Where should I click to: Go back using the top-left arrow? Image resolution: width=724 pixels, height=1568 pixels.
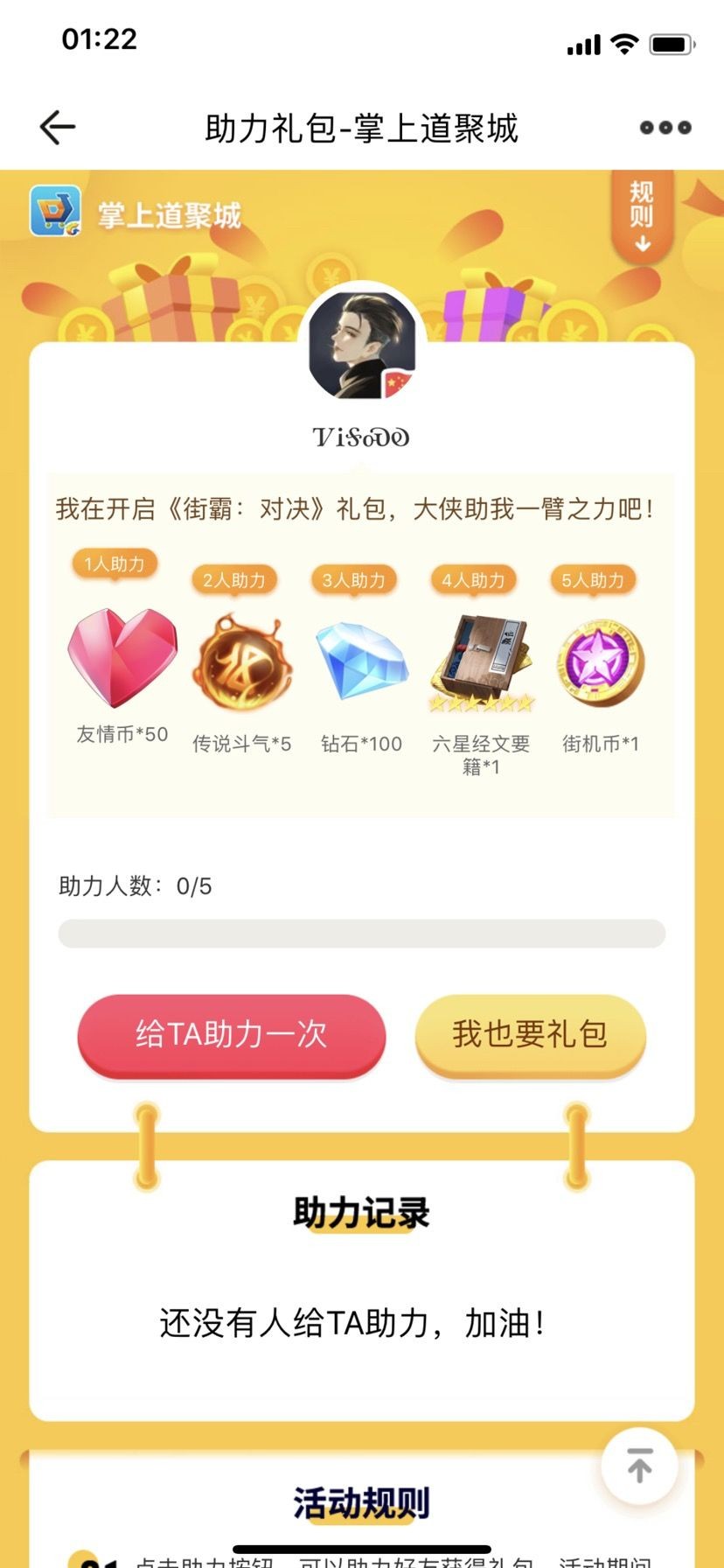coord(58,128)
